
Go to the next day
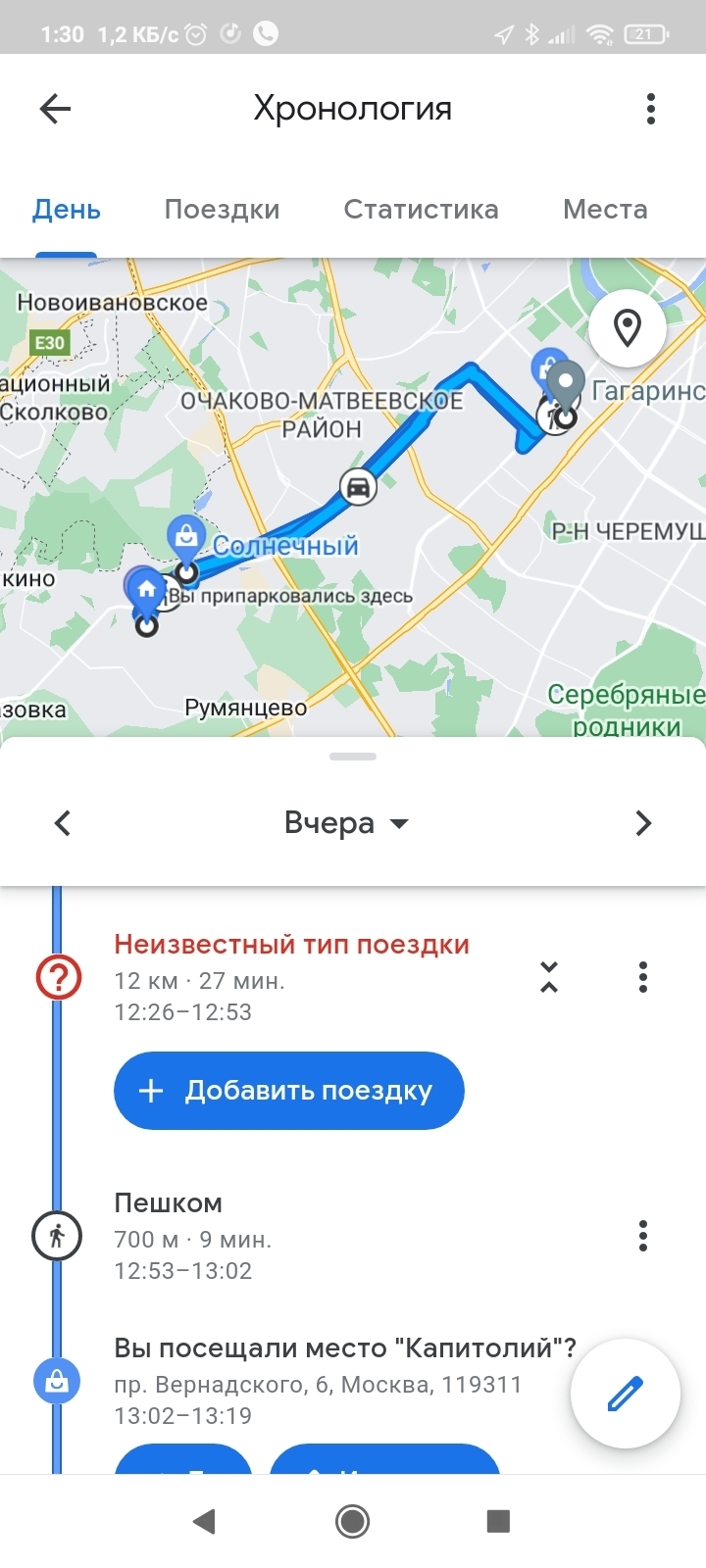point(643,823)
